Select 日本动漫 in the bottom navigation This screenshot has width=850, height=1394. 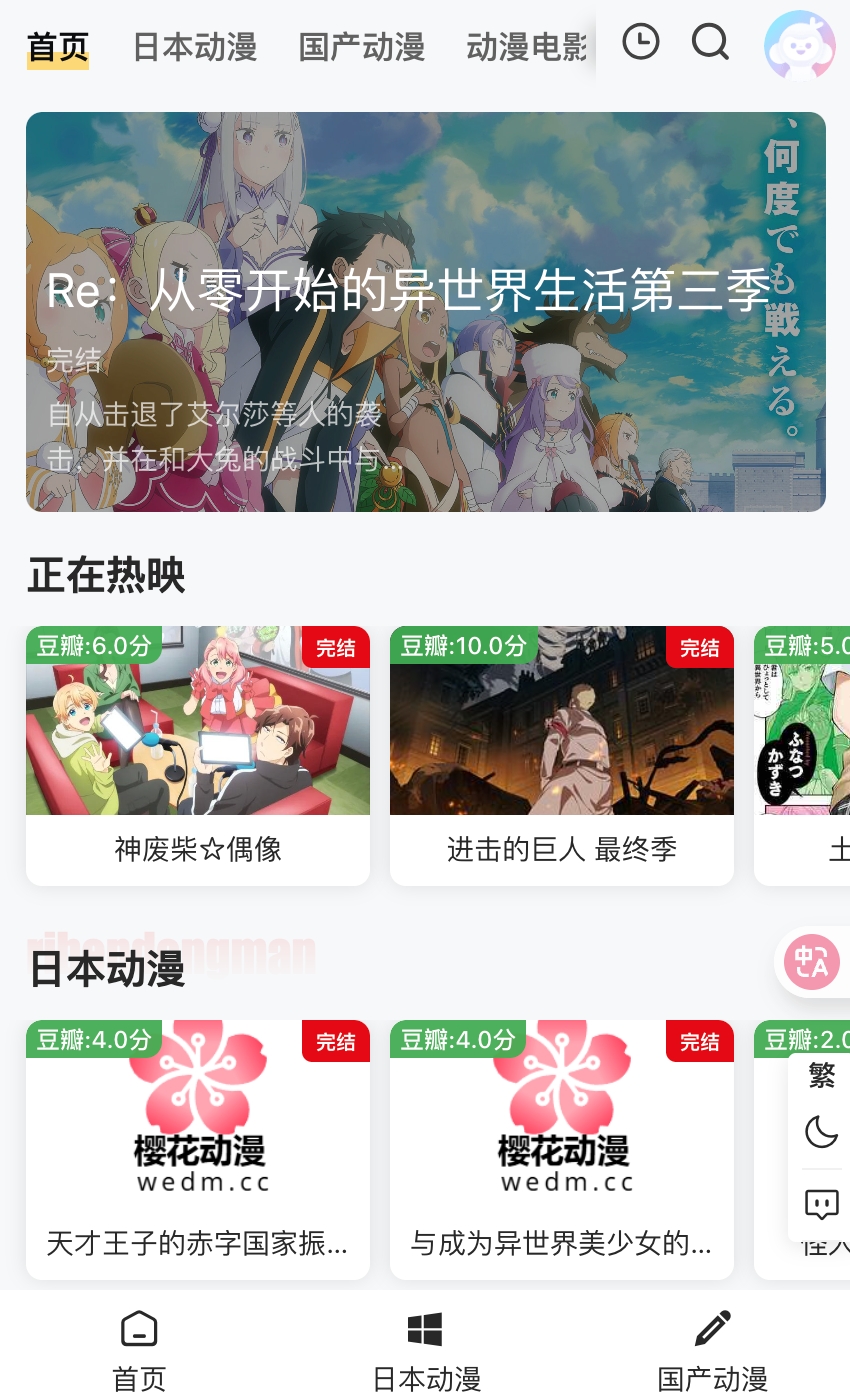(425, 1352)
